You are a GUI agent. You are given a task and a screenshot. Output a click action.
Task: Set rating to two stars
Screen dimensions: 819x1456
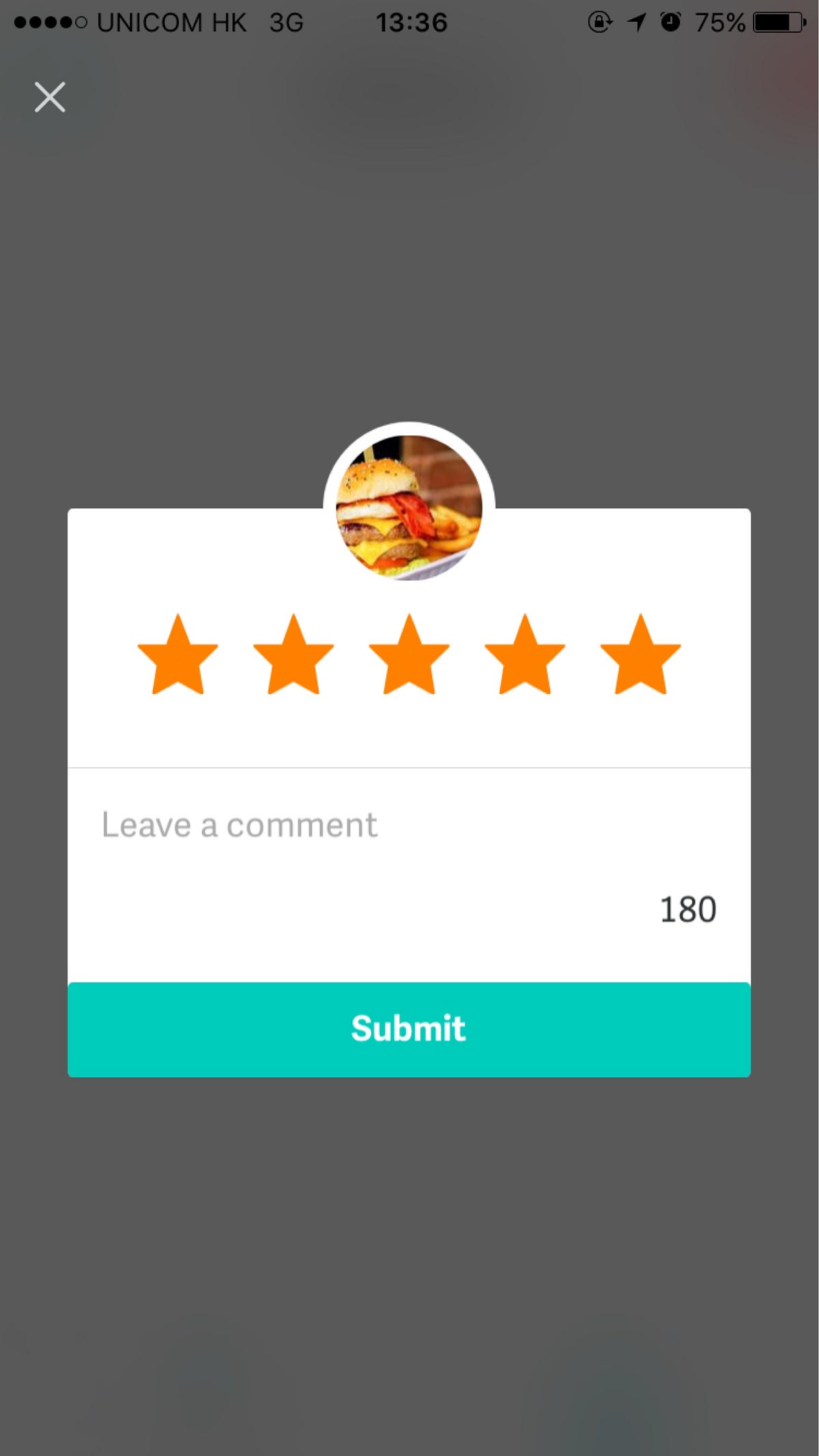(x=293, y=656)
